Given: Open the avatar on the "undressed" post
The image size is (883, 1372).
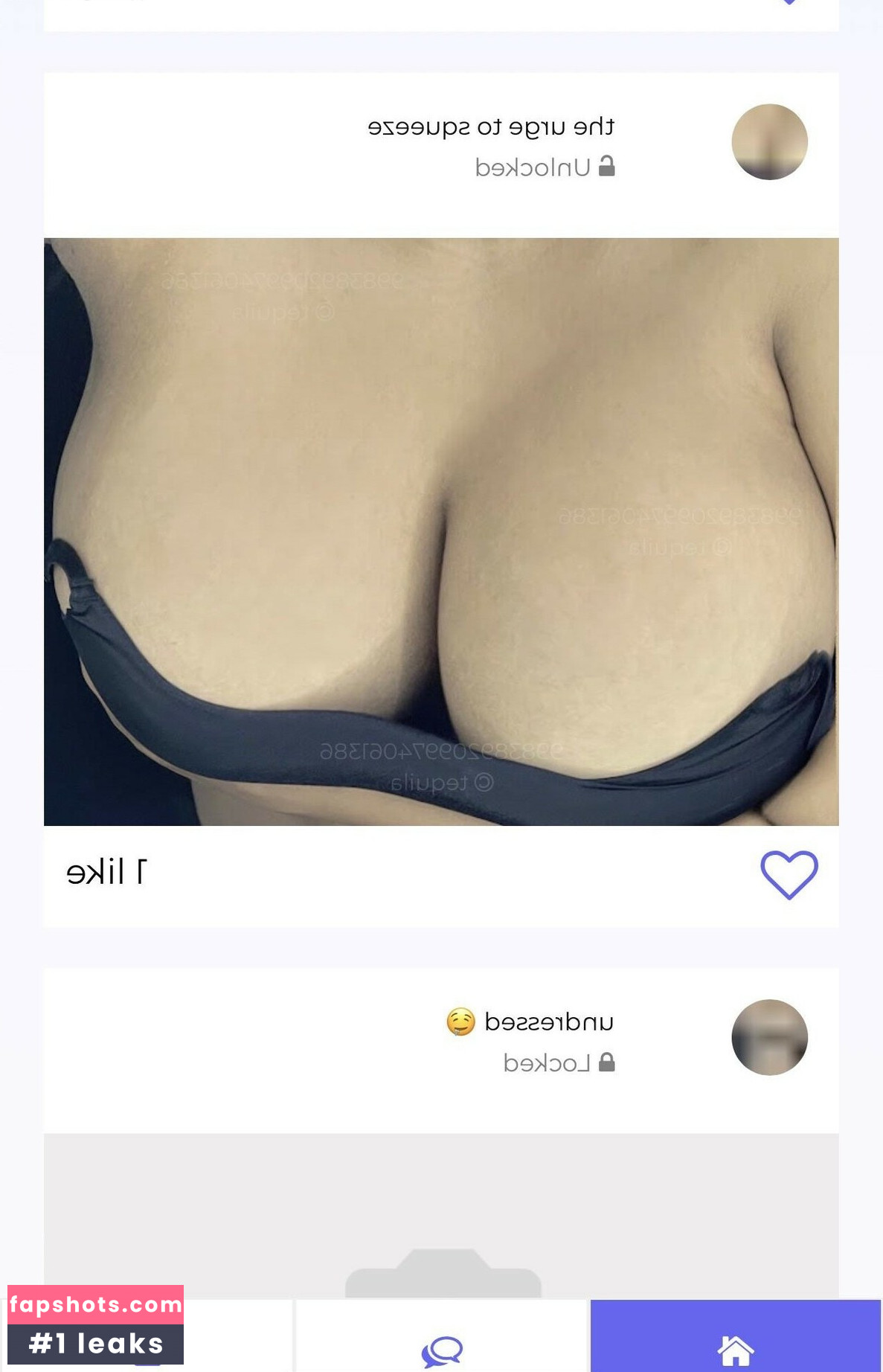Looking at the screenshot, I should click(x=769, y=1037).
